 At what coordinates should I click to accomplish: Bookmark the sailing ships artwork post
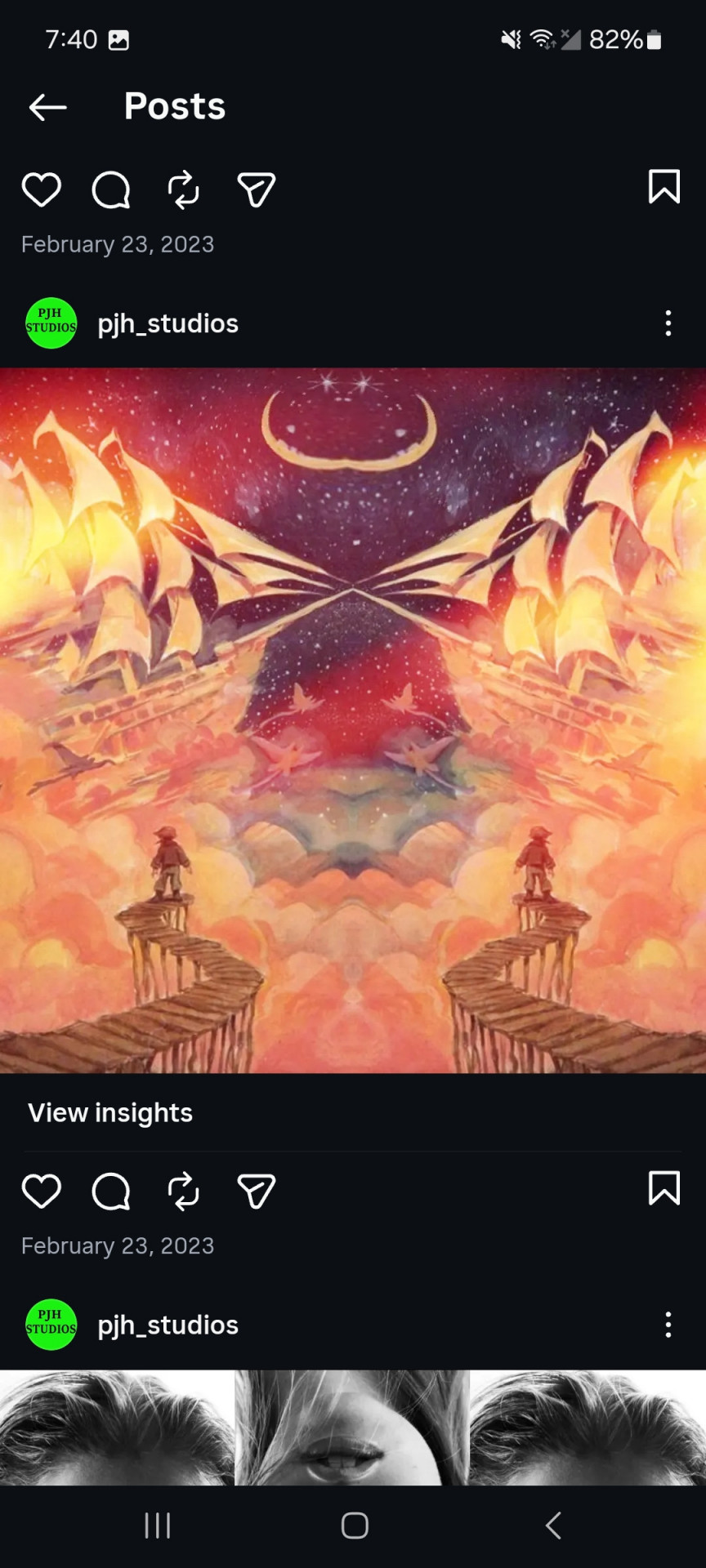664,1188
